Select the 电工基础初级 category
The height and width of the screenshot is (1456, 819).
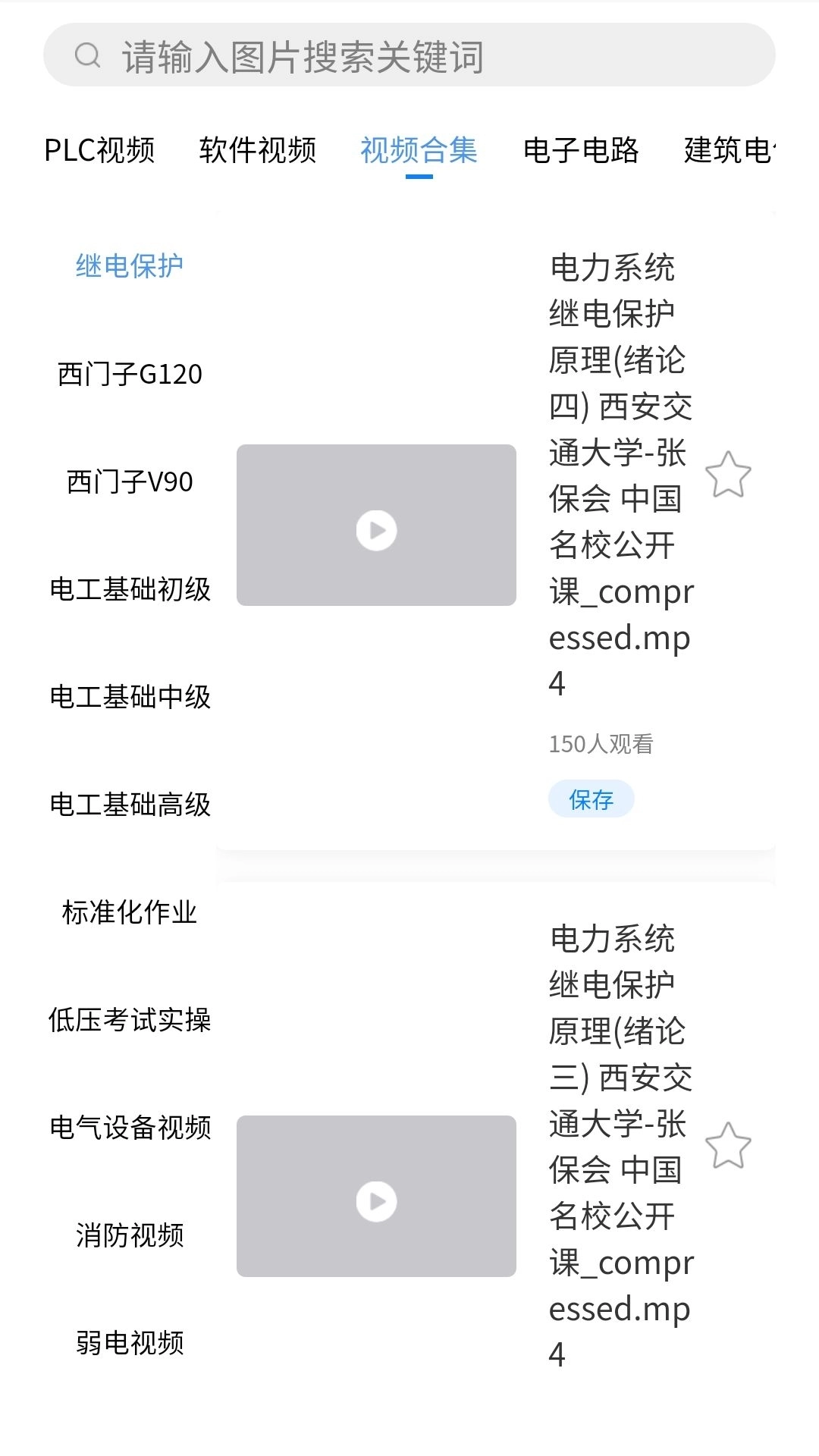[129, 588]
